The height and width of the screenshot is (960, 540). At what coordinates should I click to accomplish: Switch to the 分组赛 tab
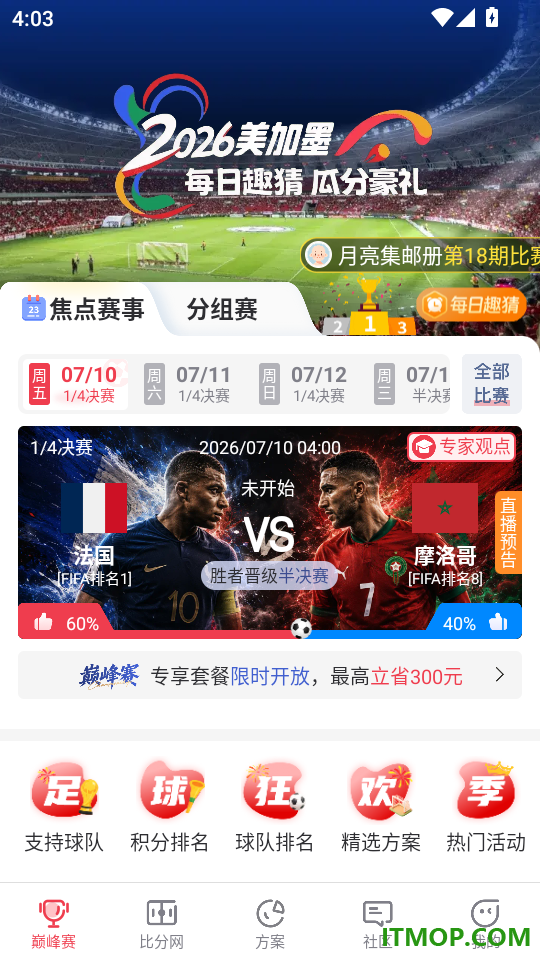coord(222,309)
